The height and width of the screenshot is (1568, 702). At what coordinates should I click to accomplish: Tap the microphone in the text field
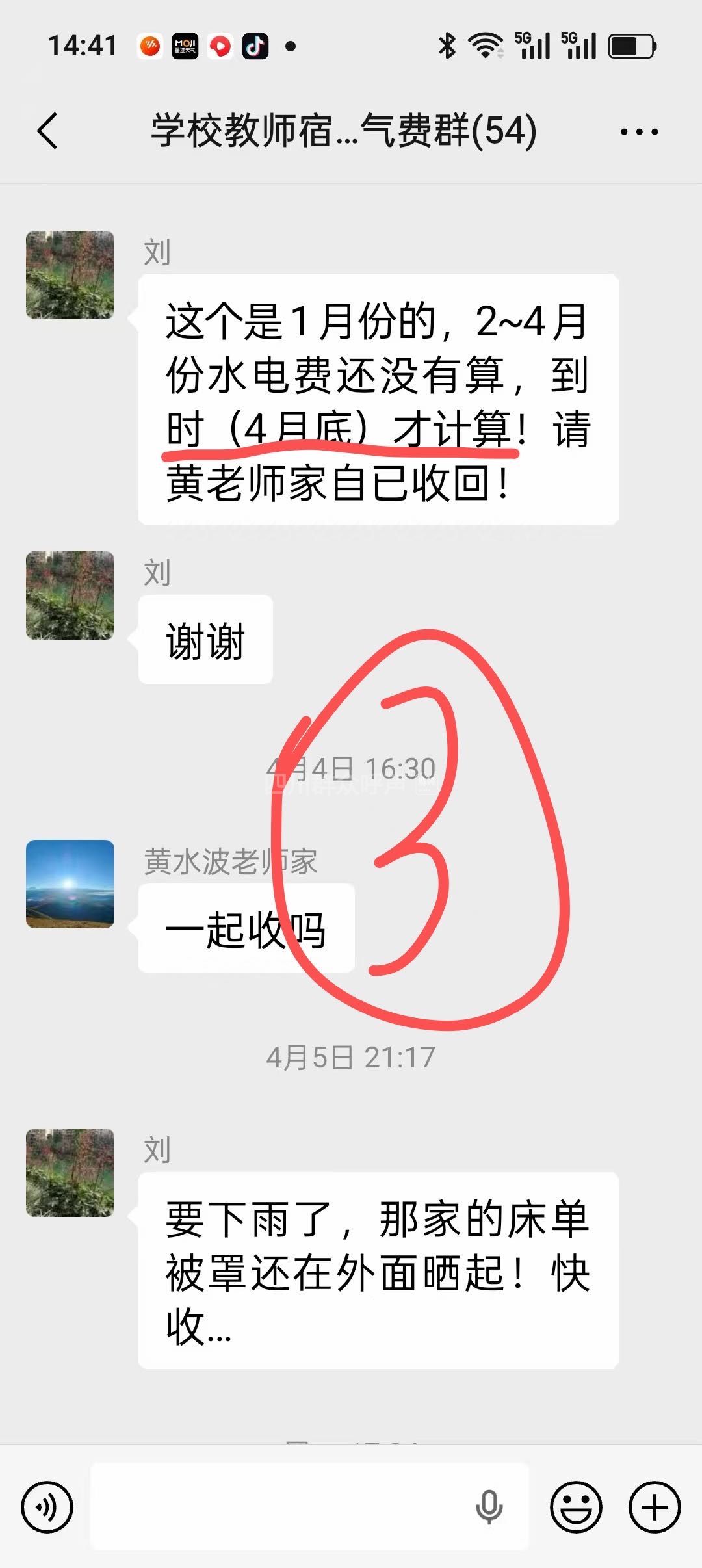(489, 1506)
